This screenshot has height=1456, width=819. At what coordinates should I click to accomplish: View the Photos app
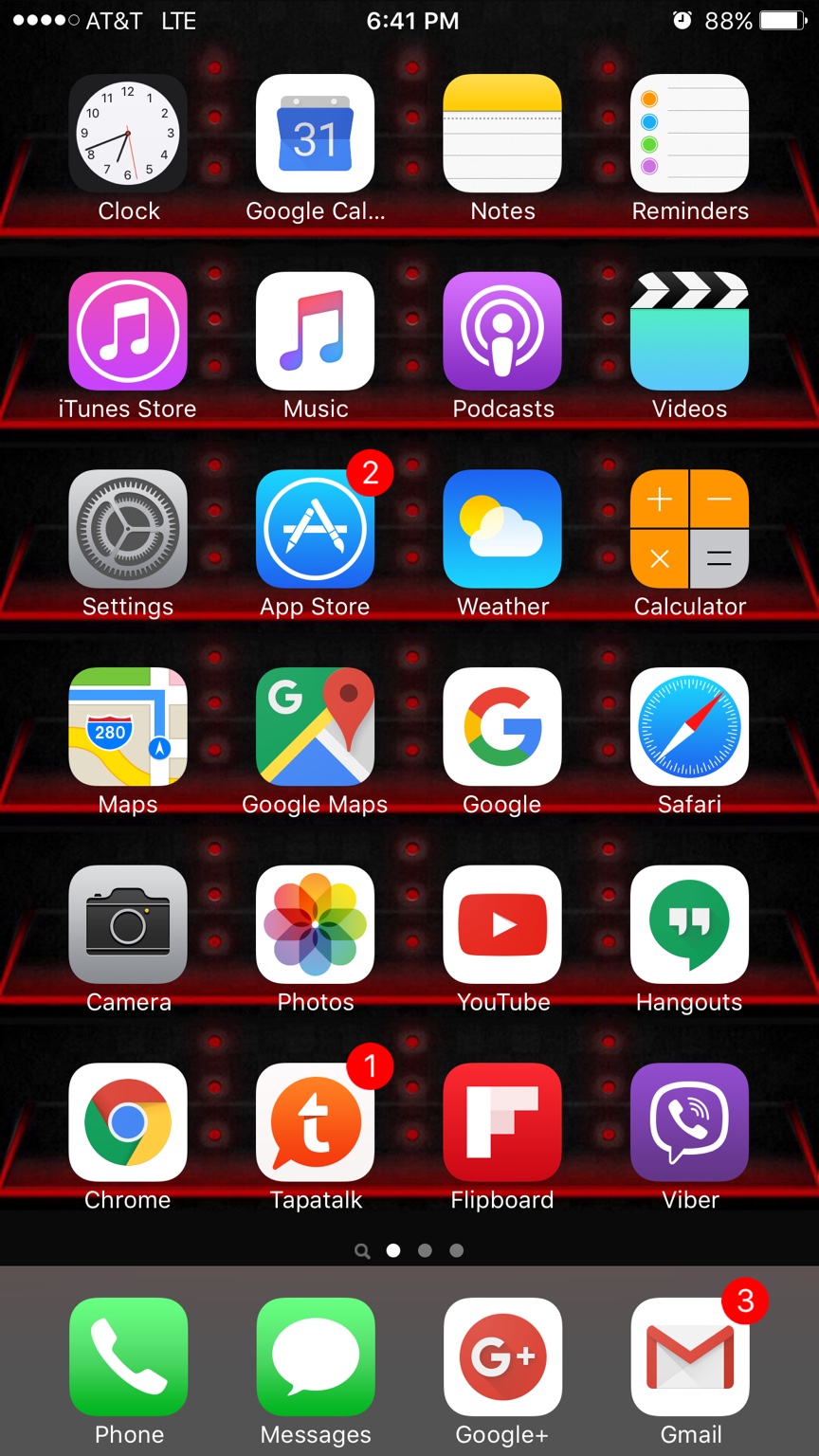pos(315,924)
